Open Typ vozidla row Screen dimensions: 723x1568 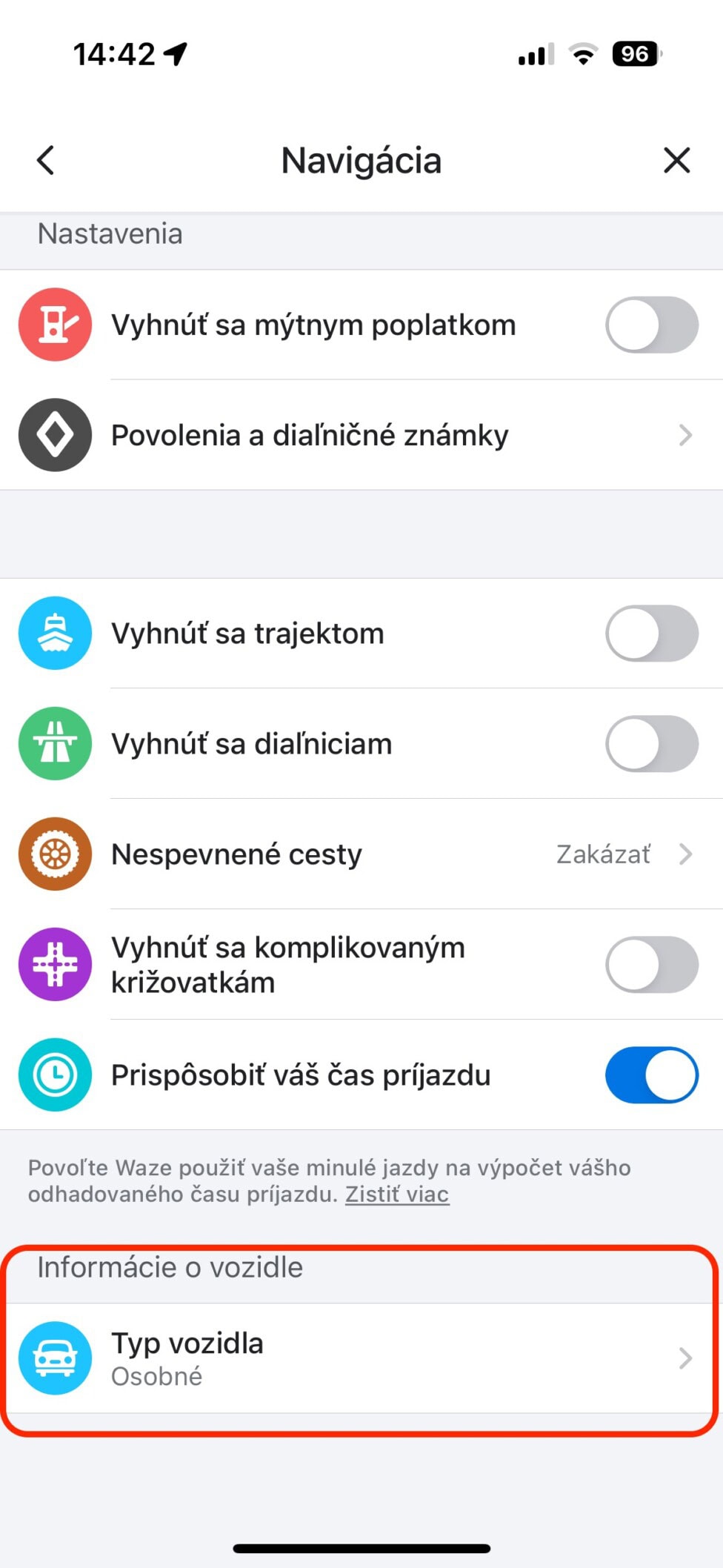(361, 1358)
